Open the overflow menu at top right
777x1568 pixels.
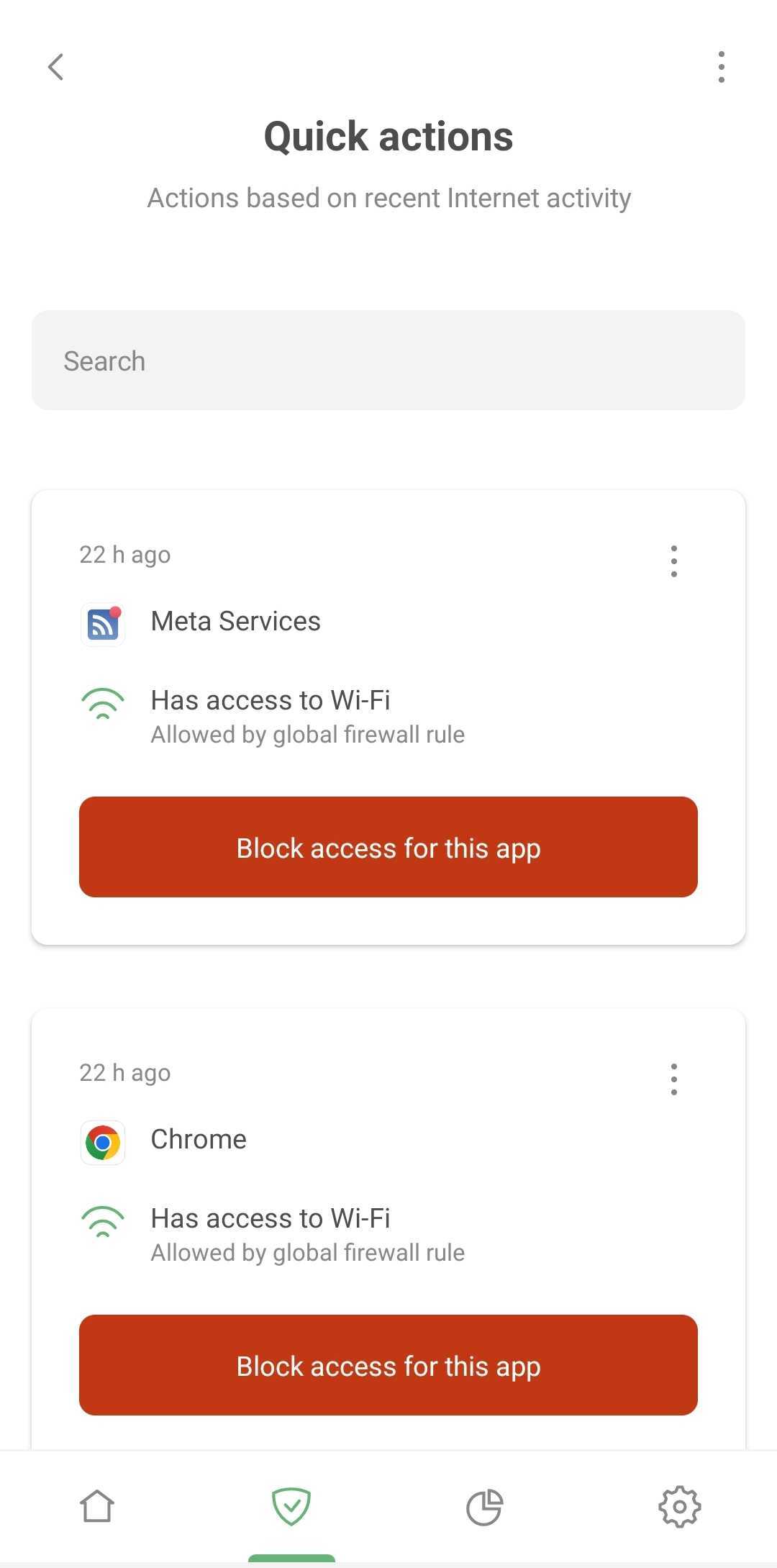721,66
